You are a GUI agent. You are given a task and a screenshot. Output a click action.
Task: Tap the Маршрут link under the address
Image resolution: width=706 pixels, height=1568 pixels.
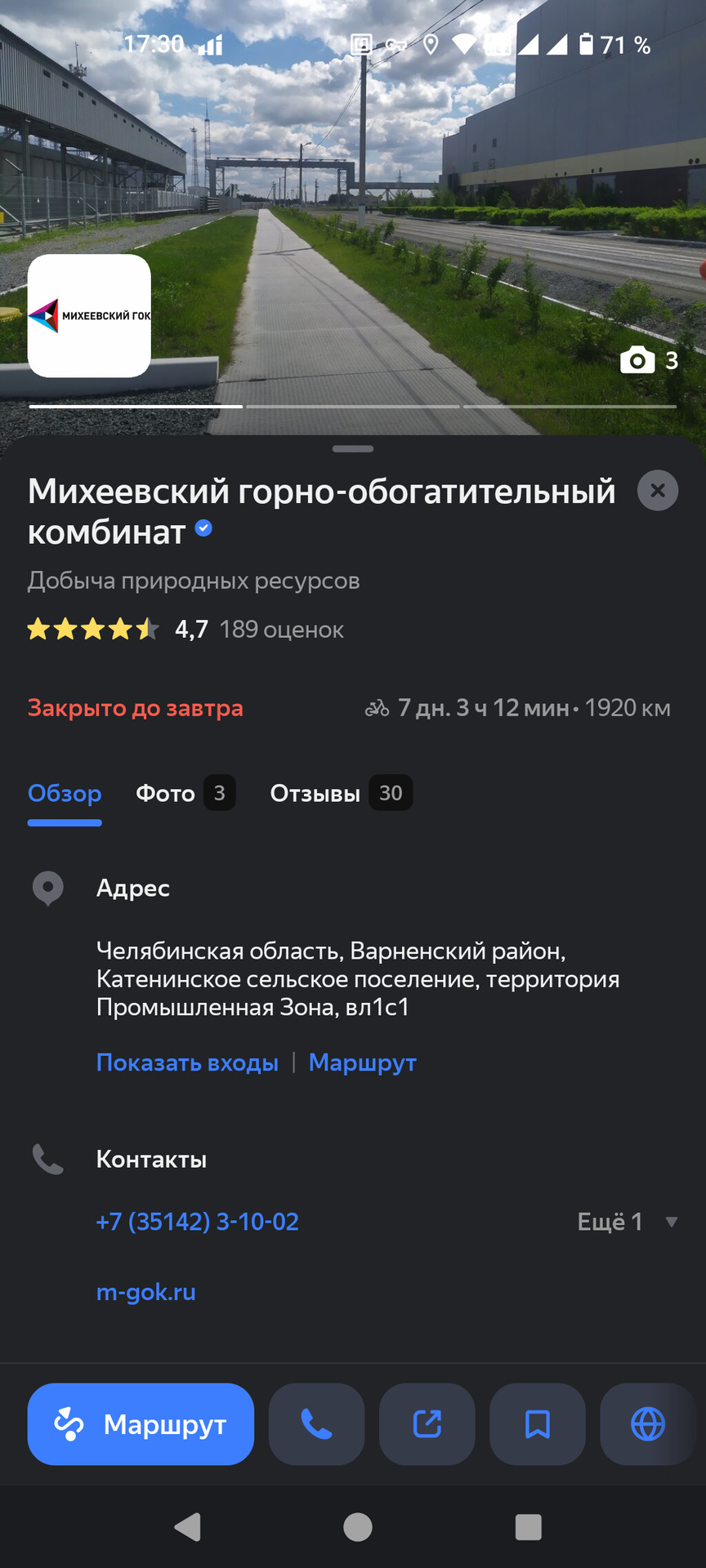(362, 1062)
